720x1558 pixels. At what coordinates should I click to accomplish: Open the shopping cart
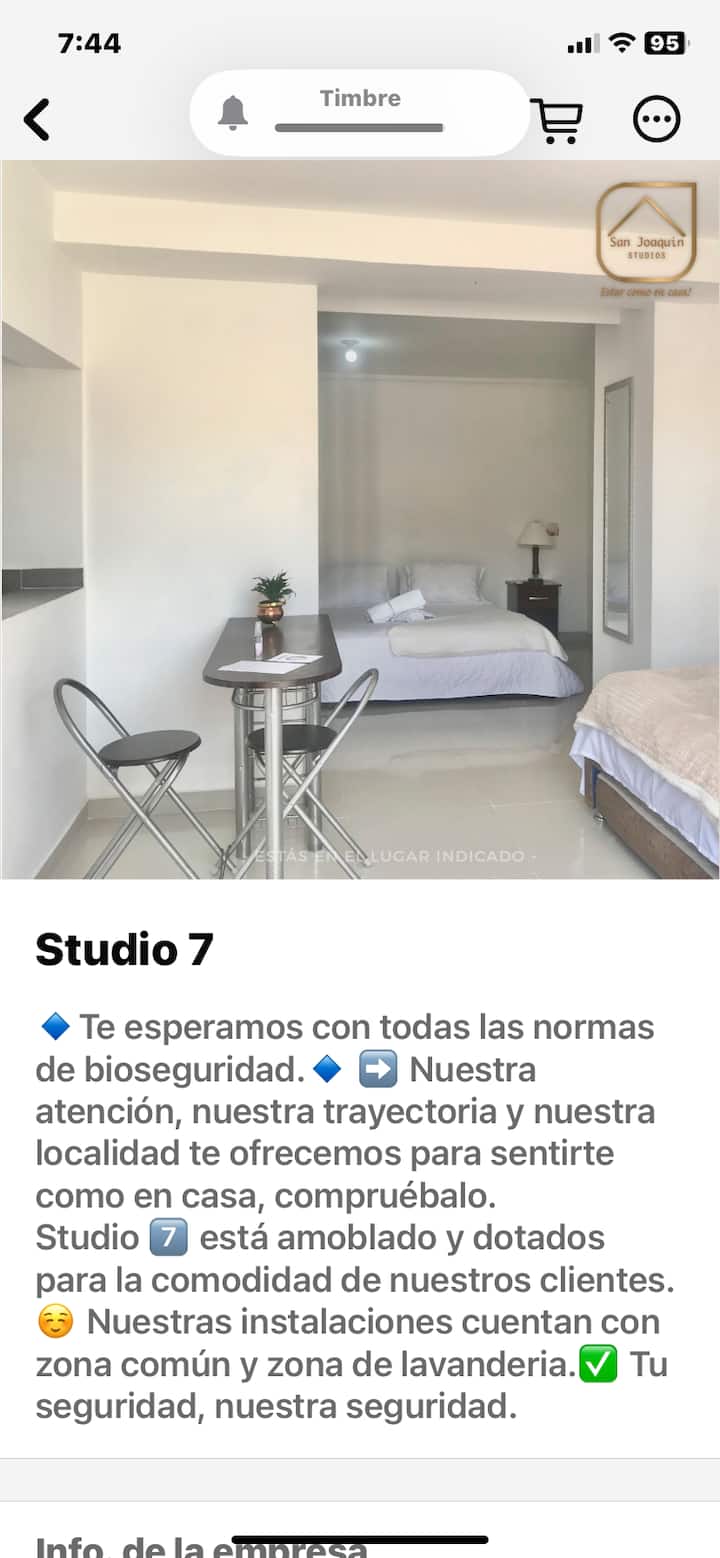tap(556, 121)
